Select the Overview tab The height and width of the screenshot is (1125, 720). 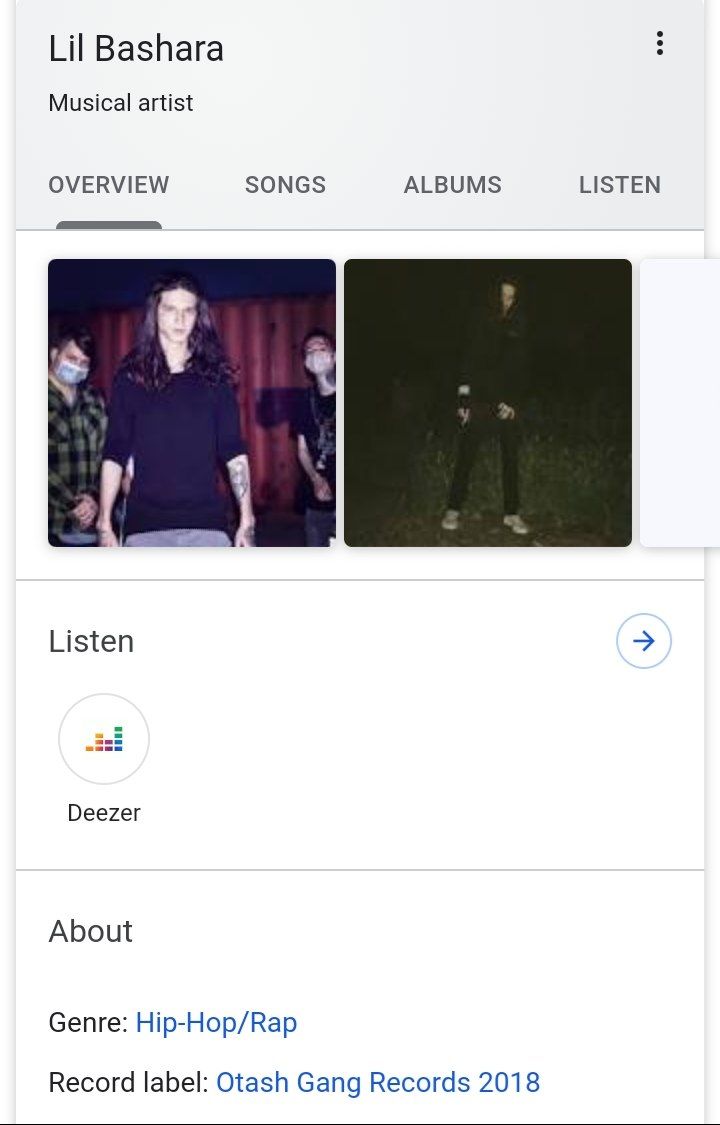coord(109,185)
